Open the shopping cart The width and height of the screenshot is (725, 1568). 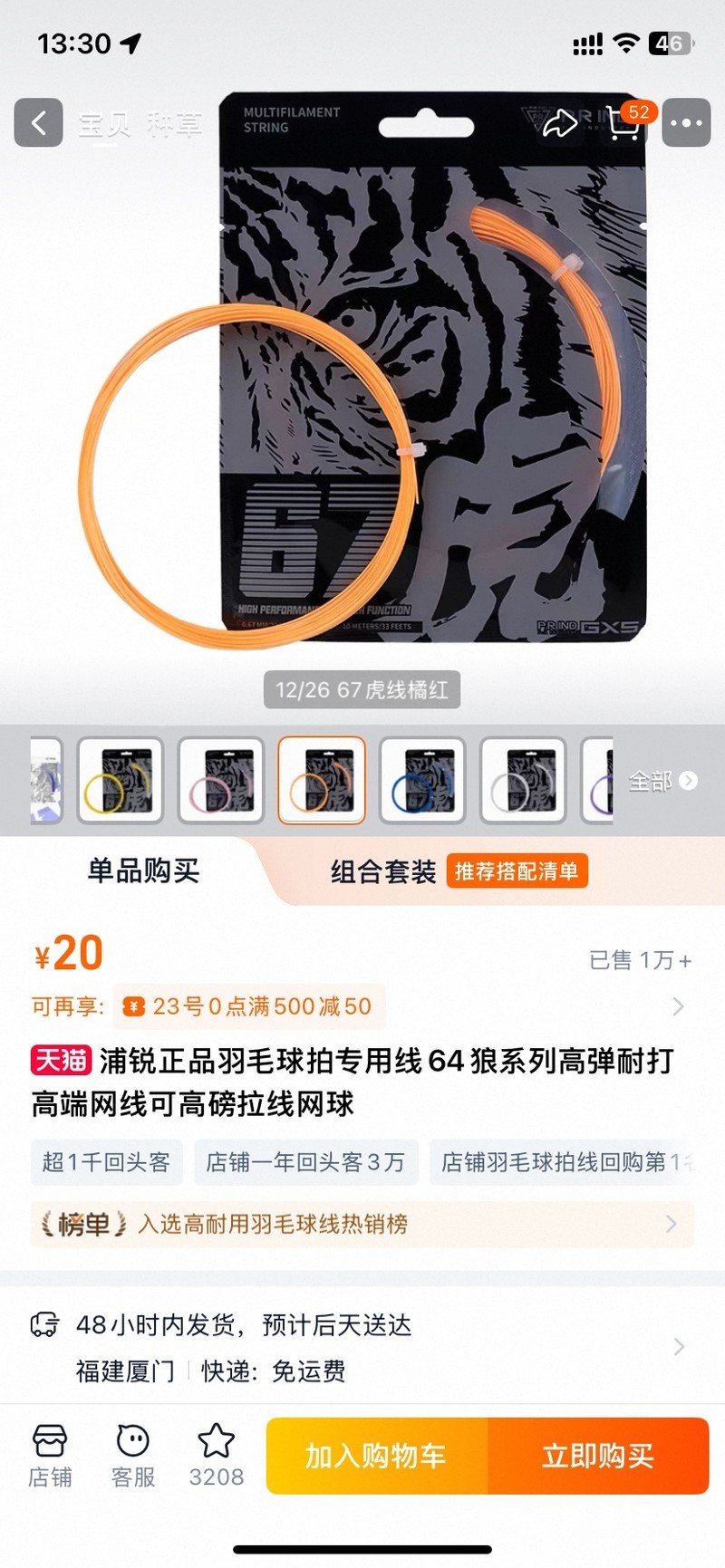624,122
